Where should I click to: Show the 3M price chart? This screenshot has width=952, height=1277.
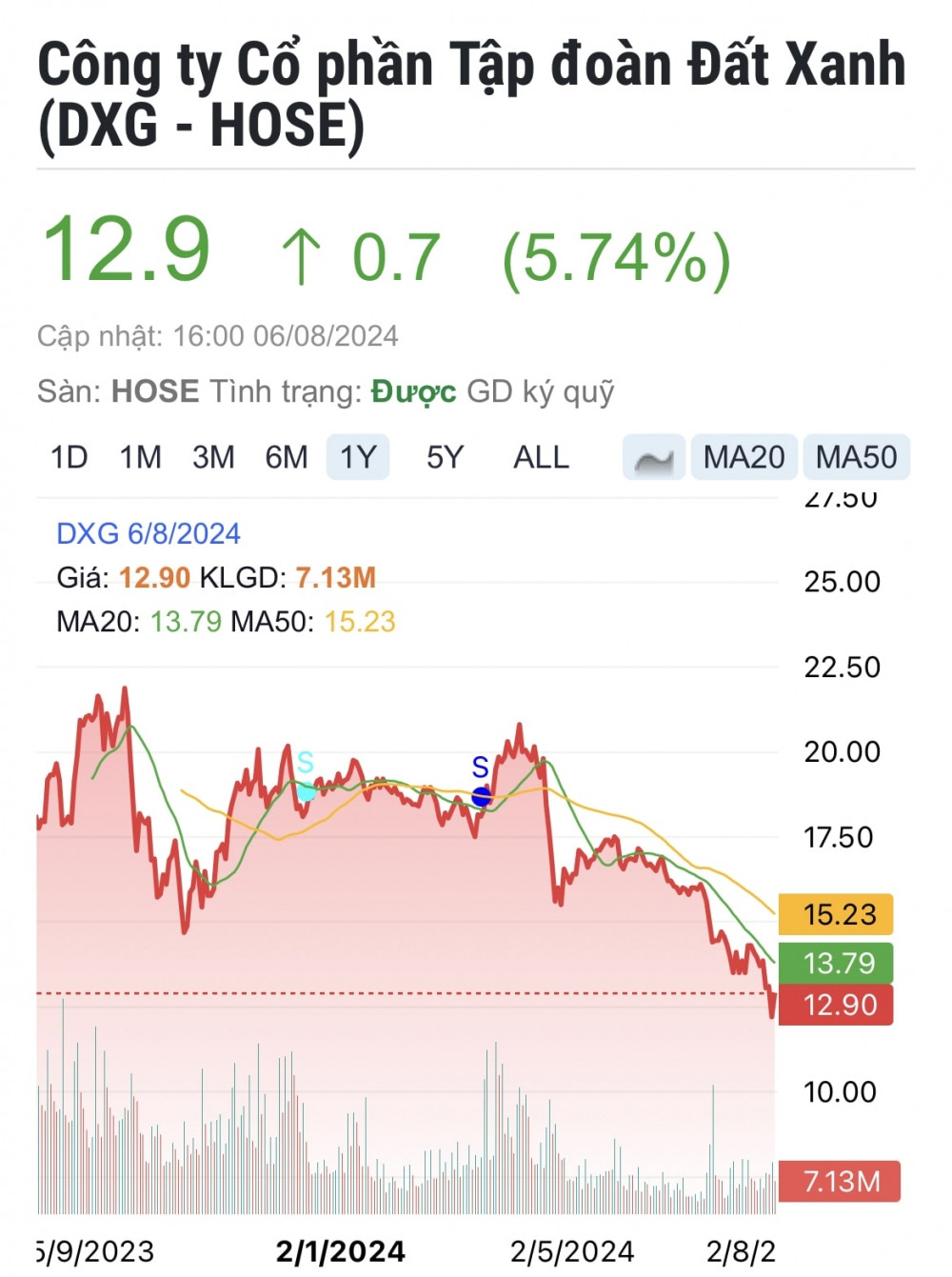(x=213, y=457)
